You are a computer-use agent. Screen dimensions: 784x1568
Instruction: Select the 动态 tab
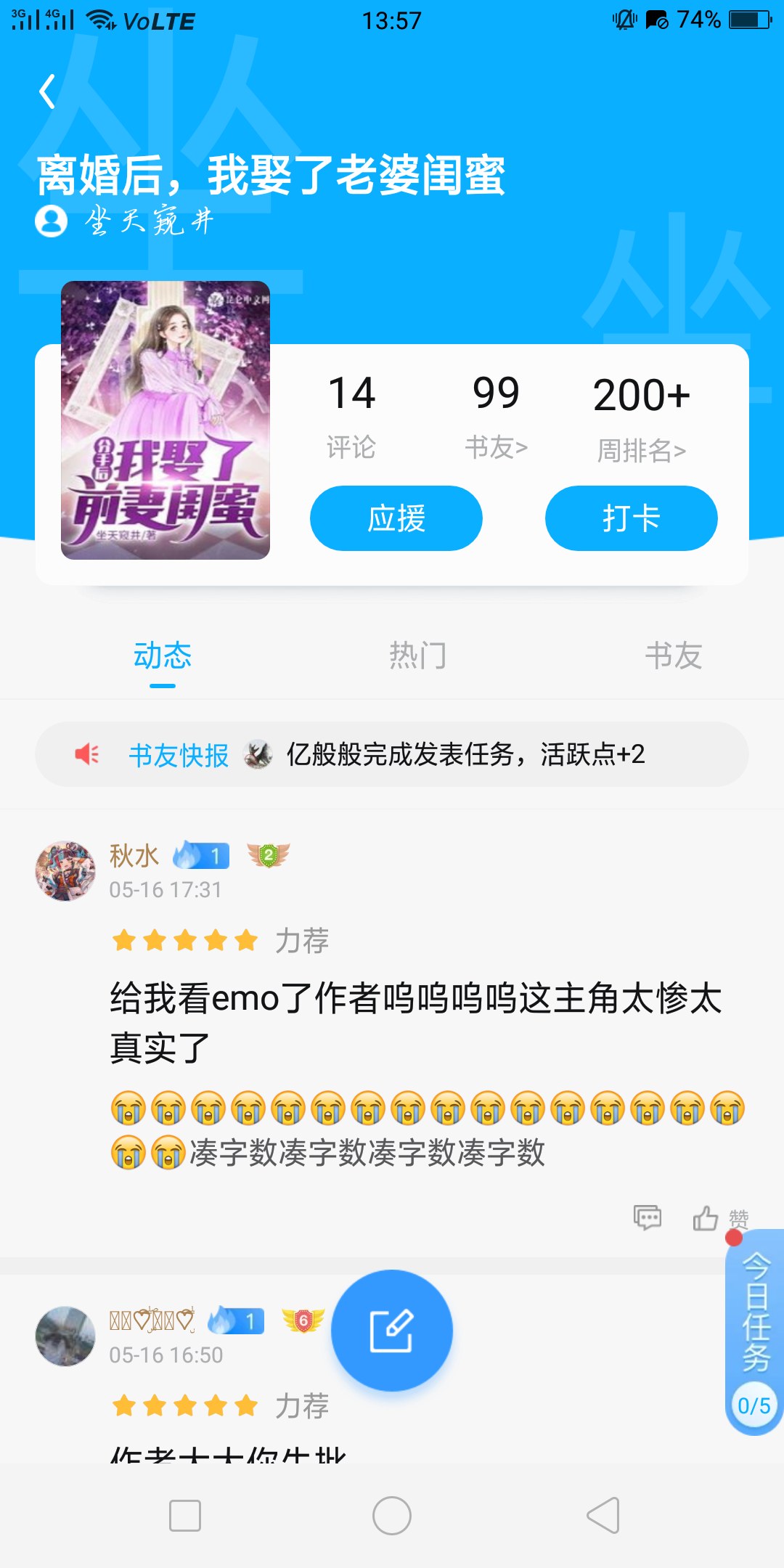pos(163,656)
